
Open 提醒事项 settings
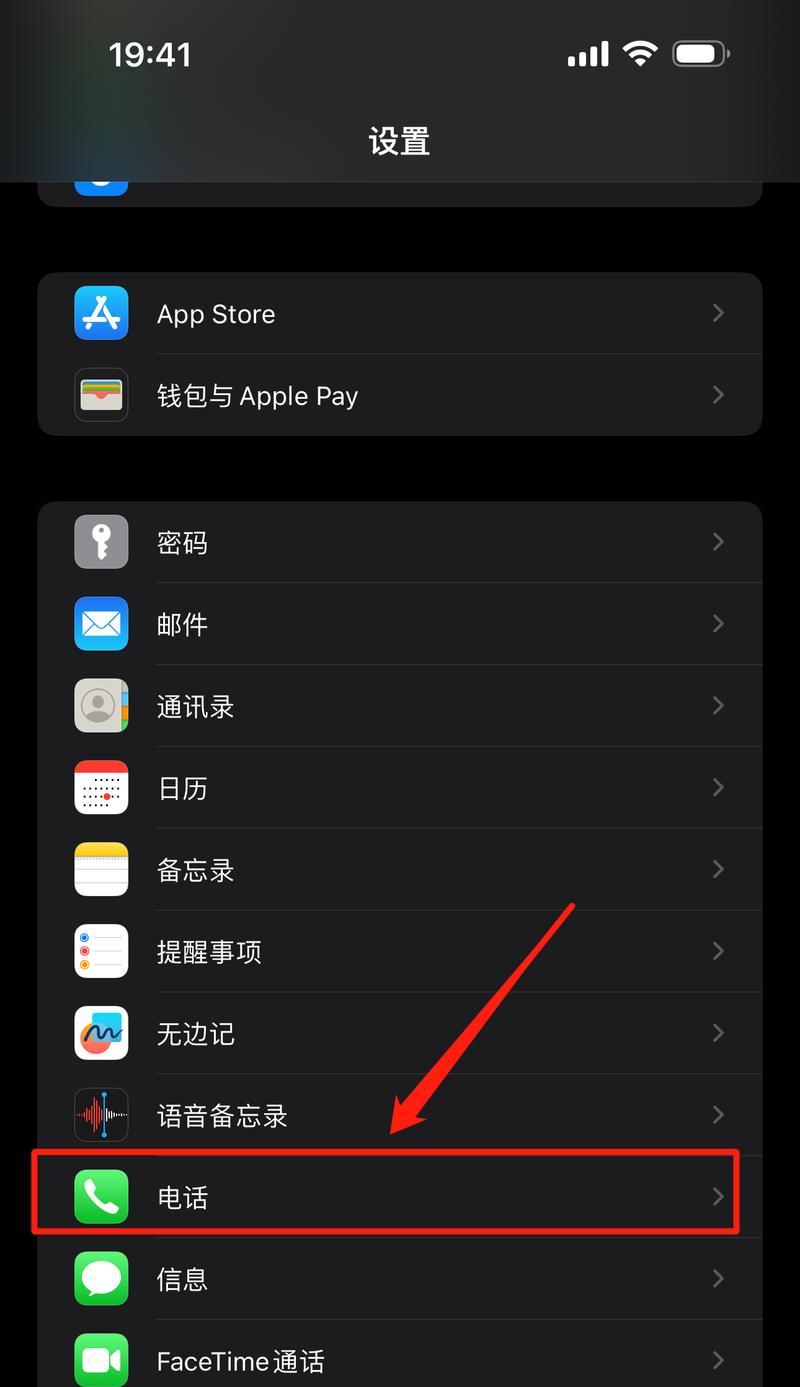[x=400, y=953]
